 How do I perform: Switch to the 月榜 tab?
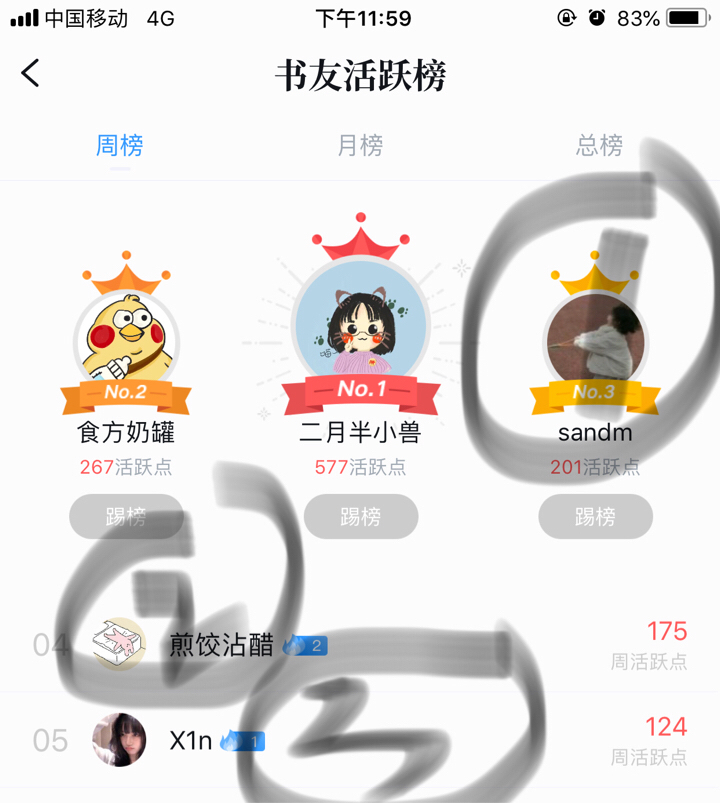click(360, 146)
